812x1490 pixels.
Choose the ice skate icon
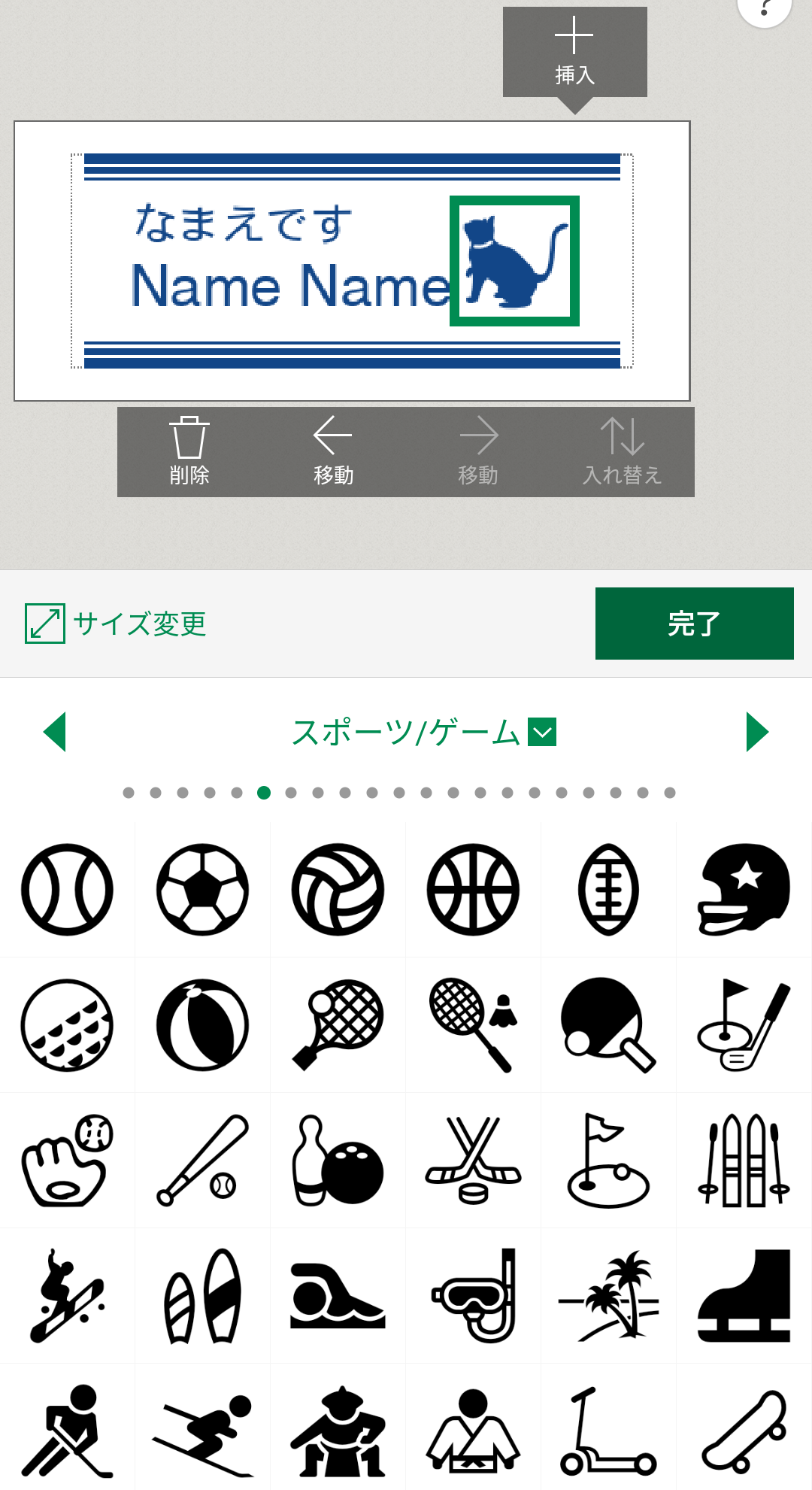744,1295
